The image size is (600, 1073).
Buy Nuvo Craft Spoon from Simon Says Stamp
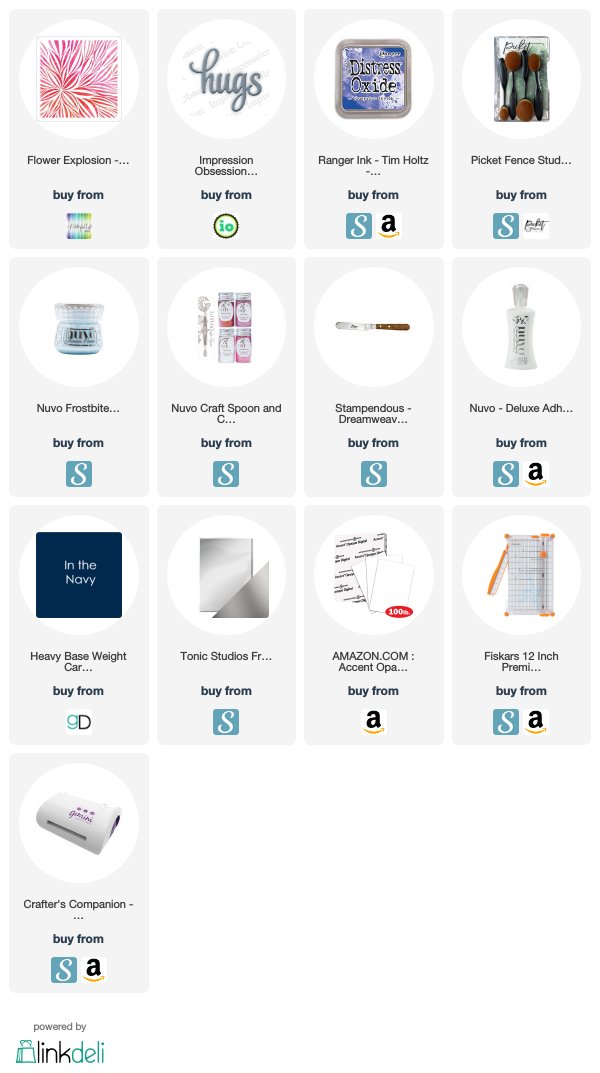pyautogui.click(x=226, y=474)
